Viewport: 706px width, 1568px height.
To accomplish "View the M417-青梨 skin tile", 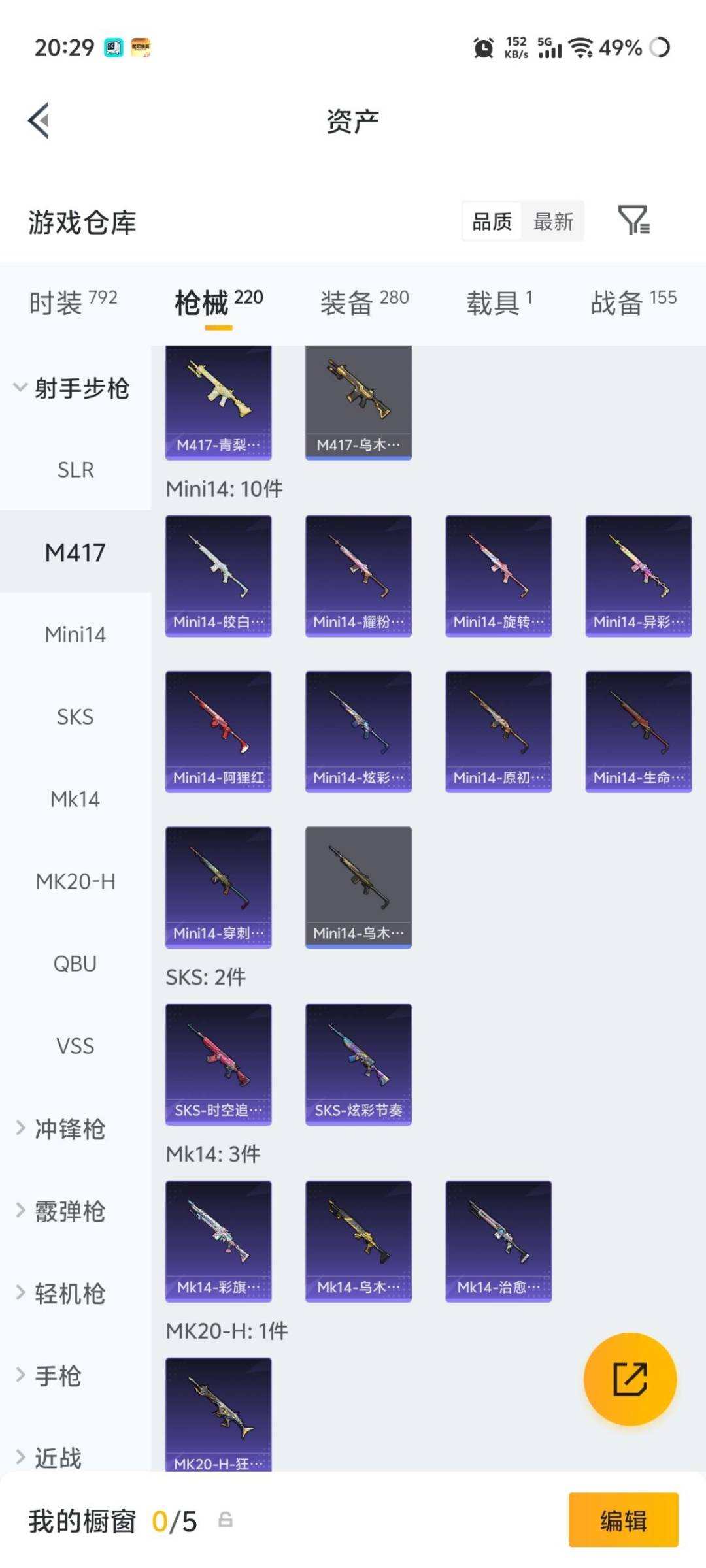I will (218, 402).
